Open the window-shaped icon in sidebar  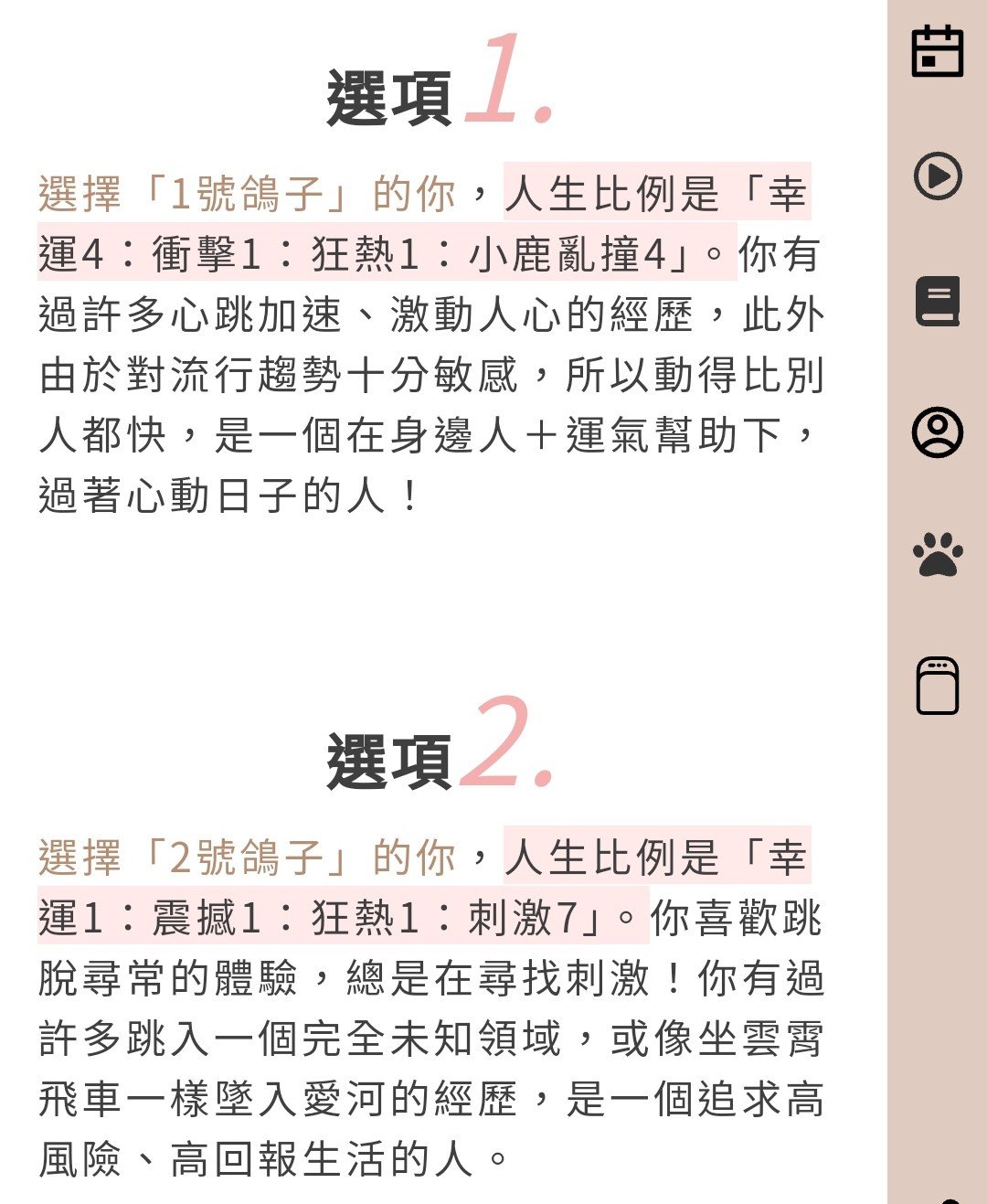click(x=938, y=686)
